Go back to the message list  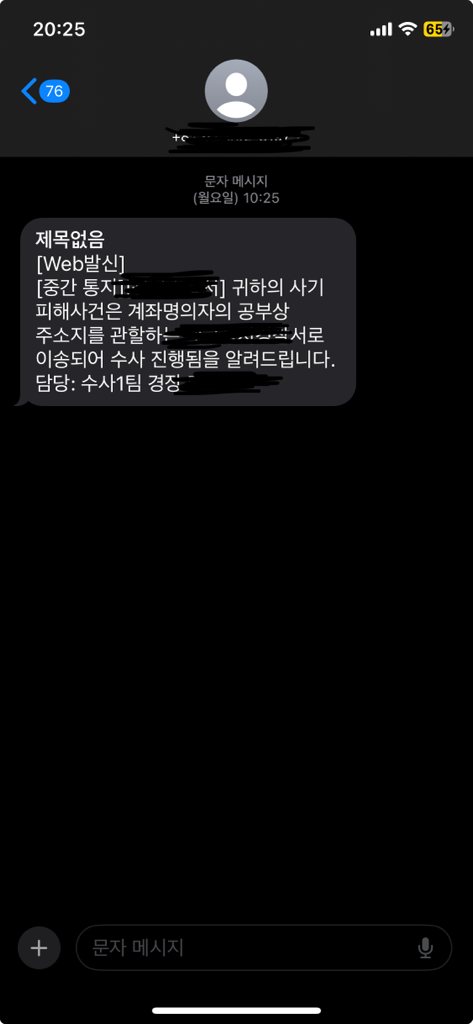44,91
